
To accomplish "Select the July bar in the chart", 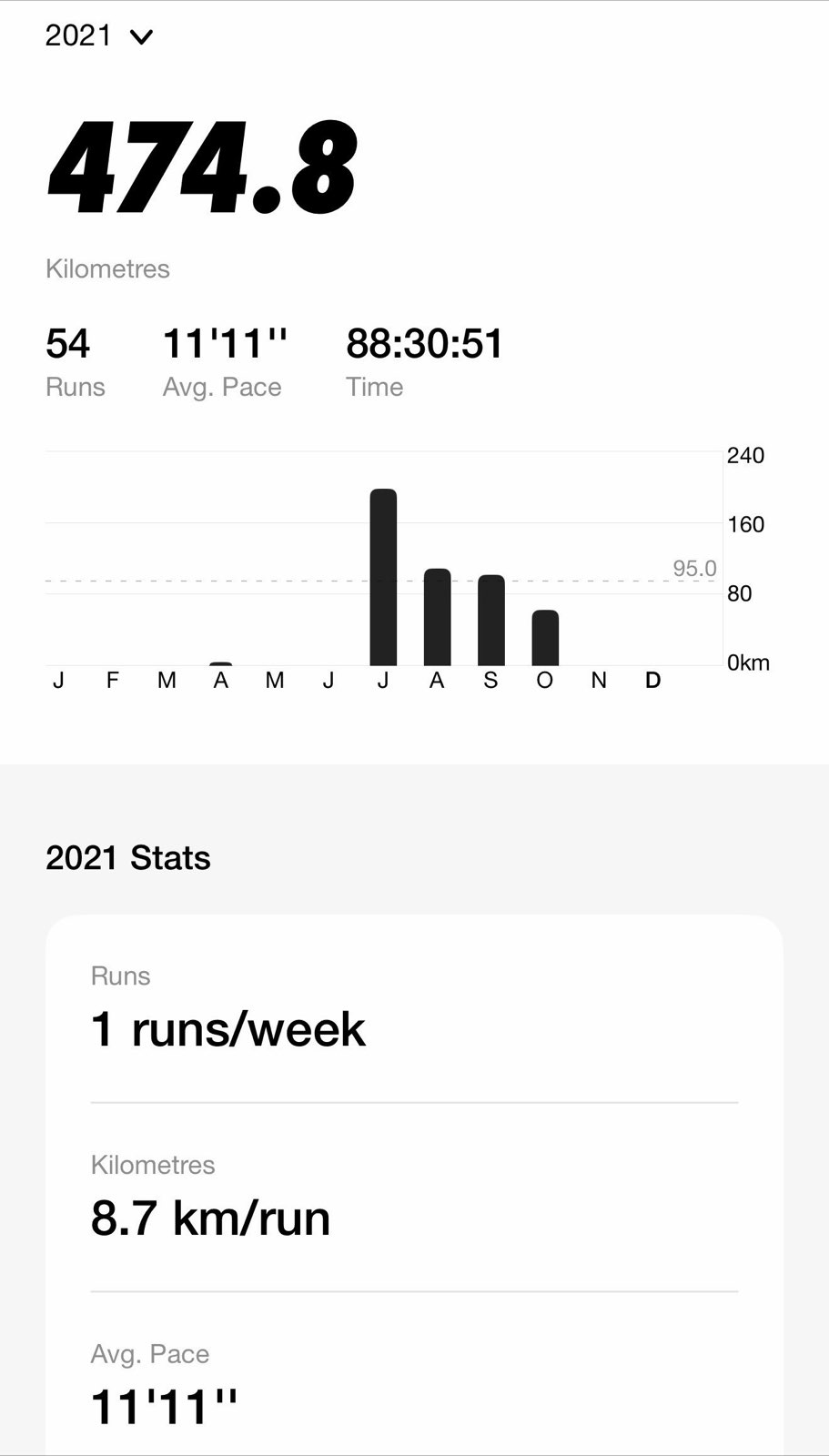I will click(383, 578).
